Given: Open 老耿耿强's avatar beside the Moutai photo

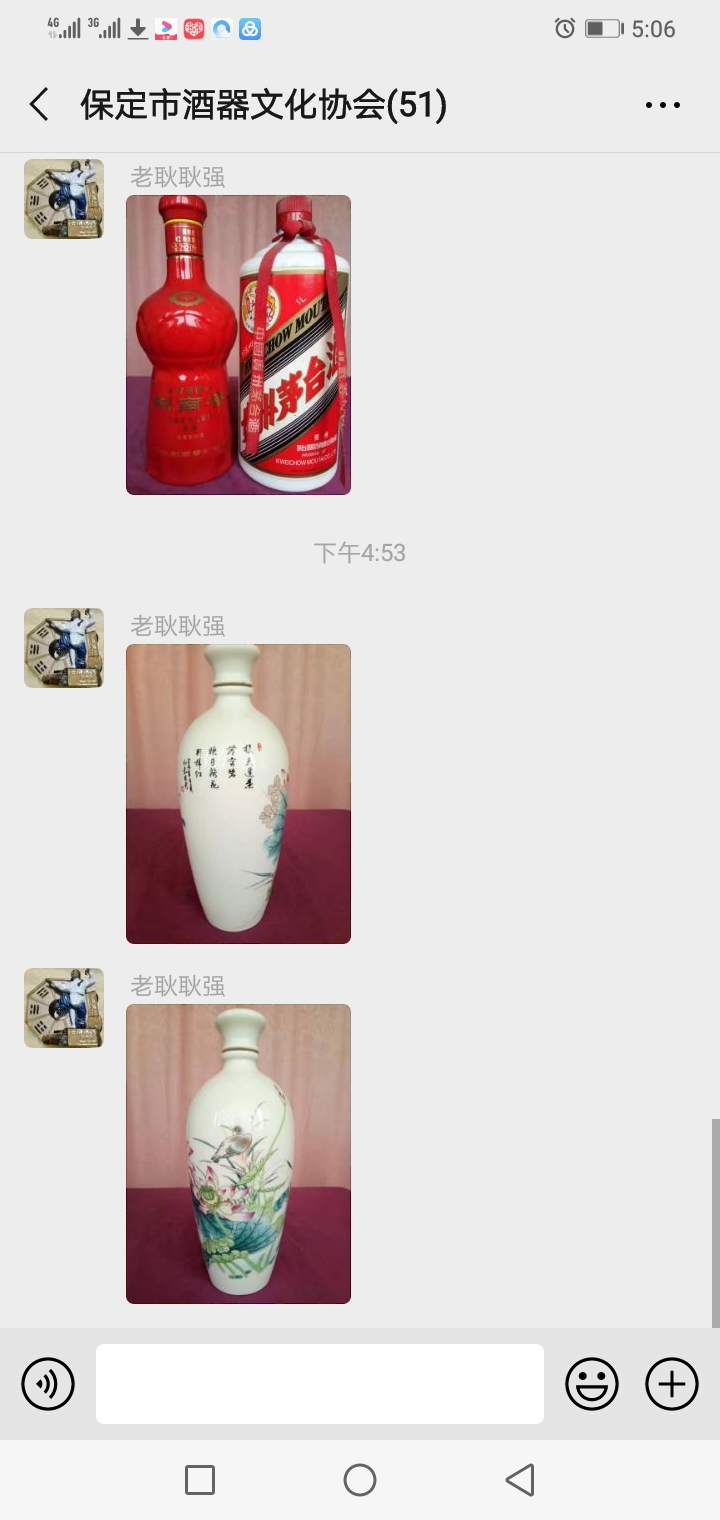Looking at the screenshot, I should point(64,199).
